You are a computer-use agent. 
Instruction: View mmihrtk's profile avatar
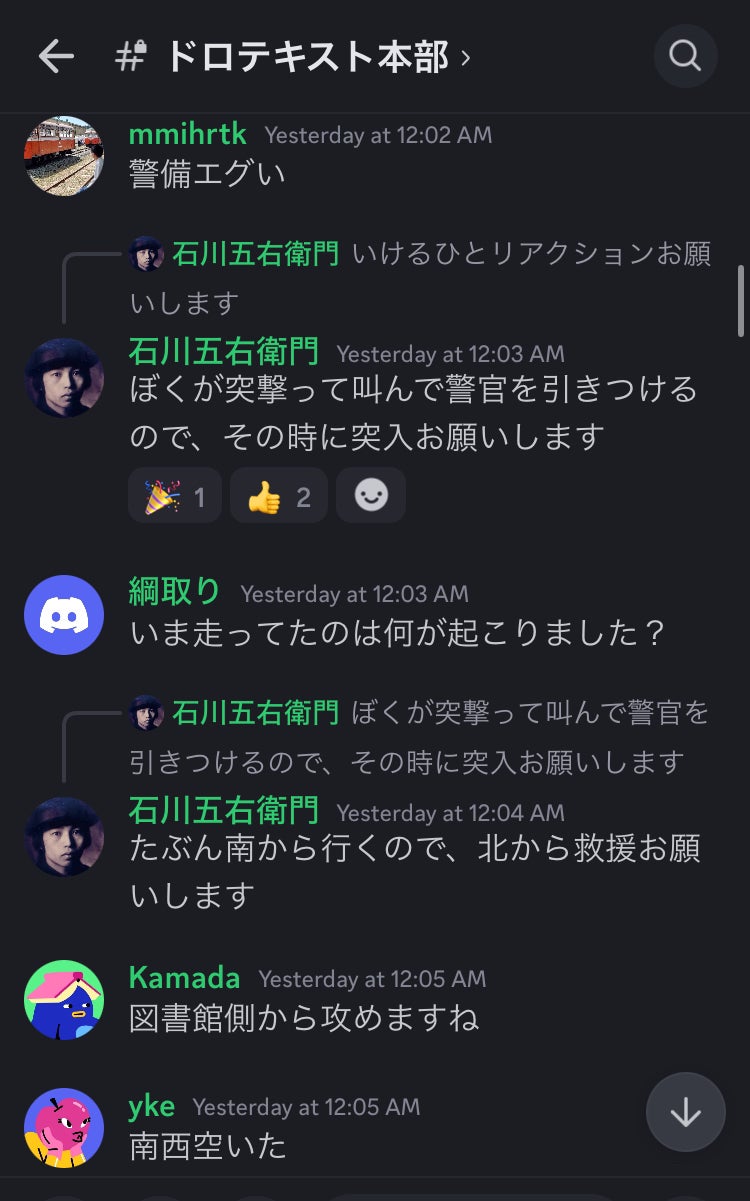(64, 156)
